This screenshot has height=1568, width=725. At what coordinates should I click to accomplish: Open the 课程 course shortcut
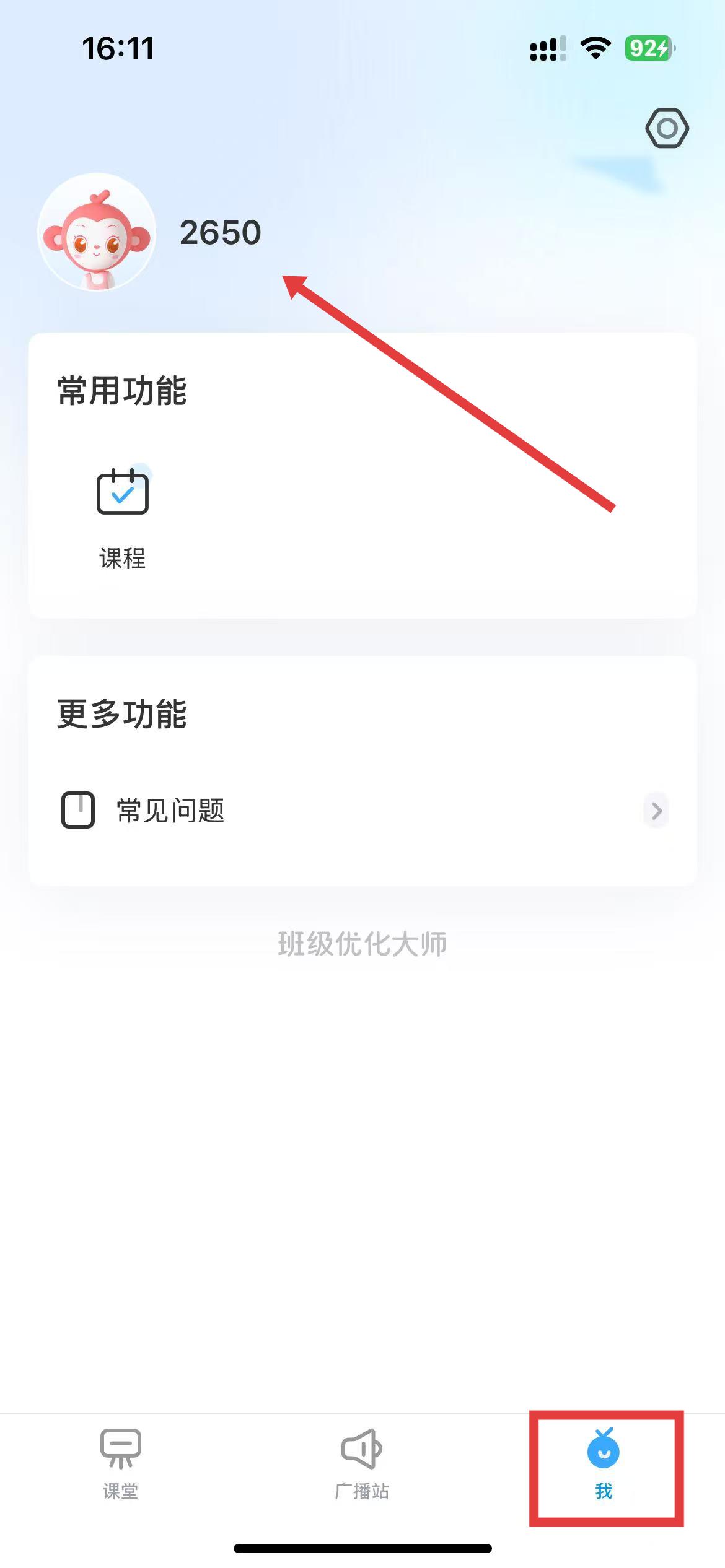tap(123, 517)
